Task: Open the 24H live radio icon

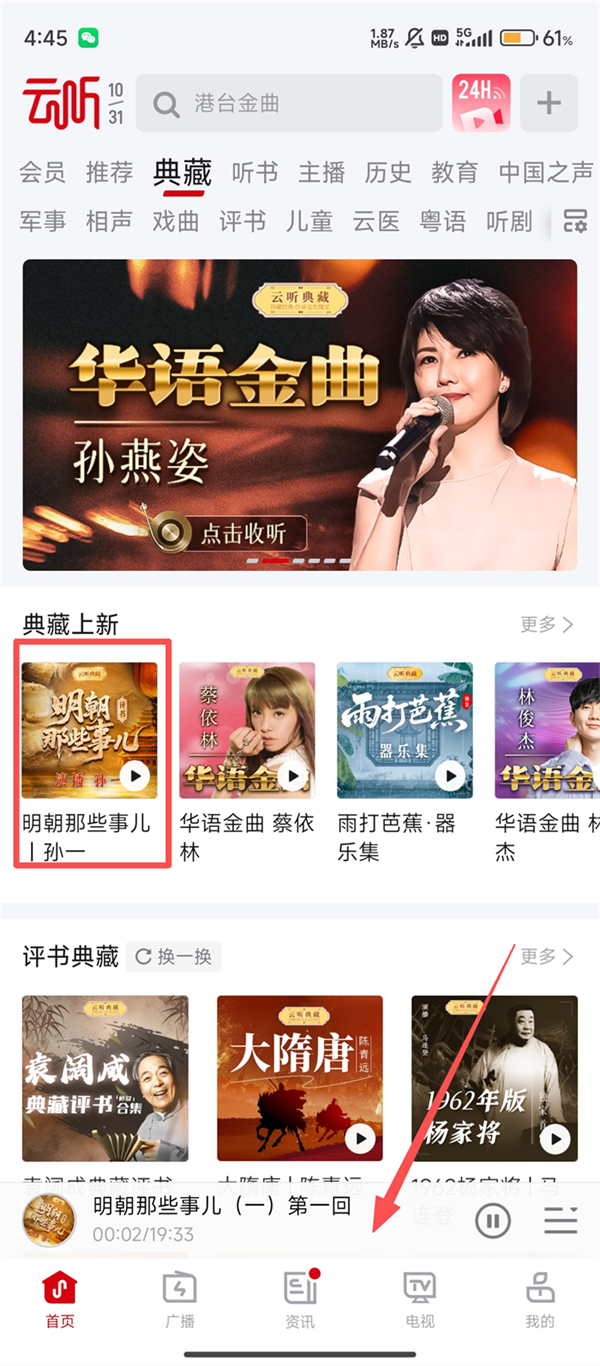Action: tap(481, 103)
